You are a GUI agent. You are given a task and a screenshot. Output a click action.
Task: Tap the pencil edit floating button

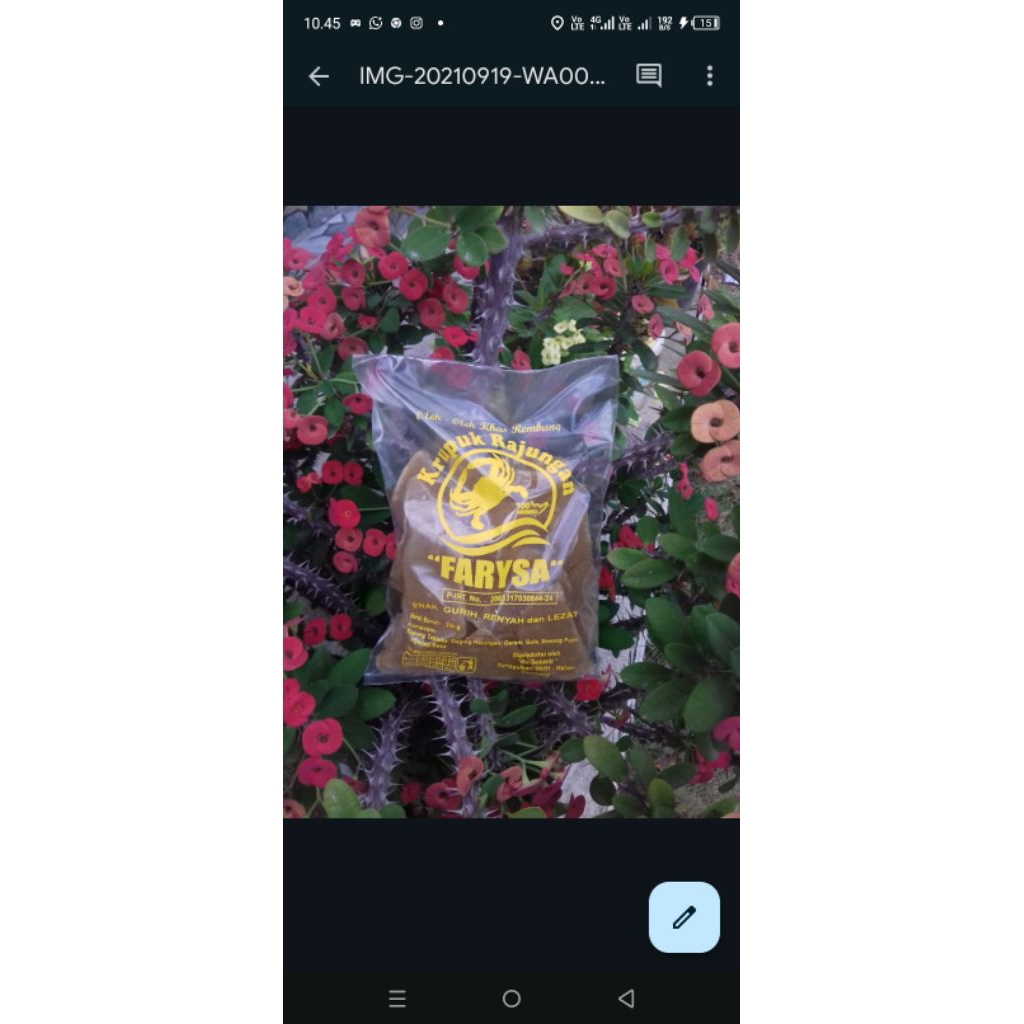coord(684,917)
